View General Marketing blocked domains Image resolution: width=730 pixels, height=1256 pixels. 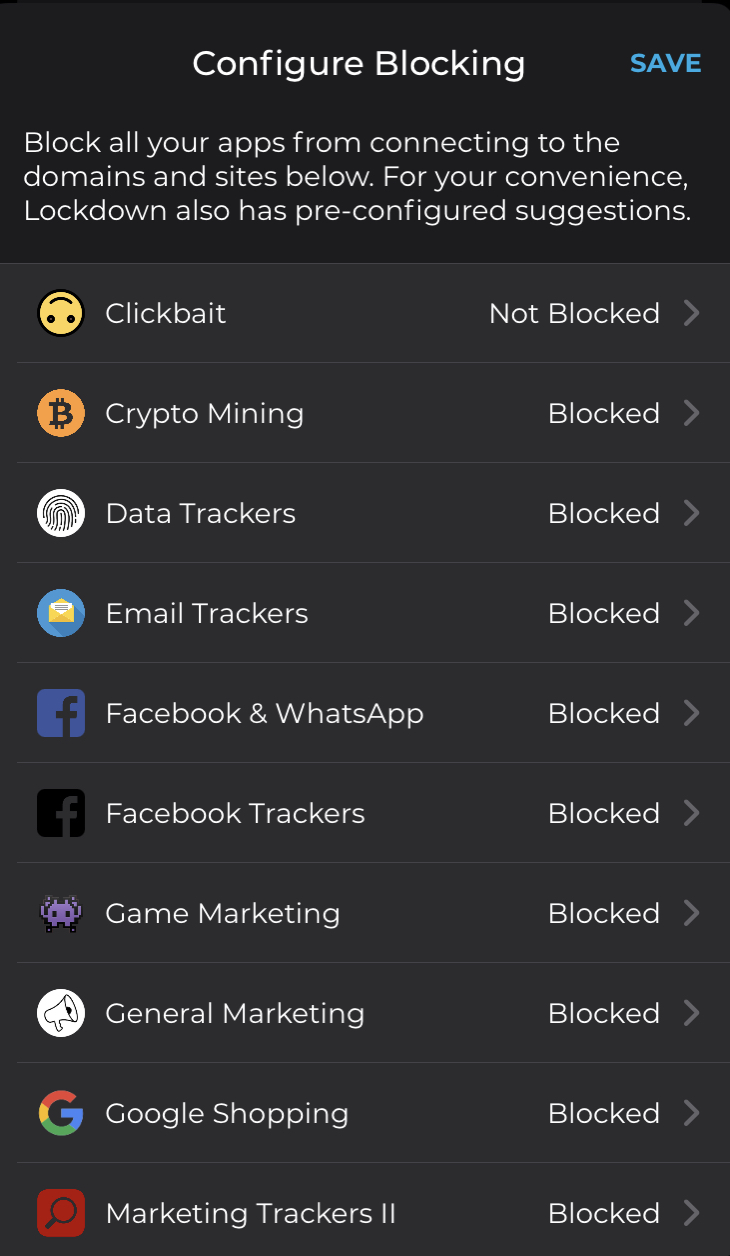tap(365, 1013)
